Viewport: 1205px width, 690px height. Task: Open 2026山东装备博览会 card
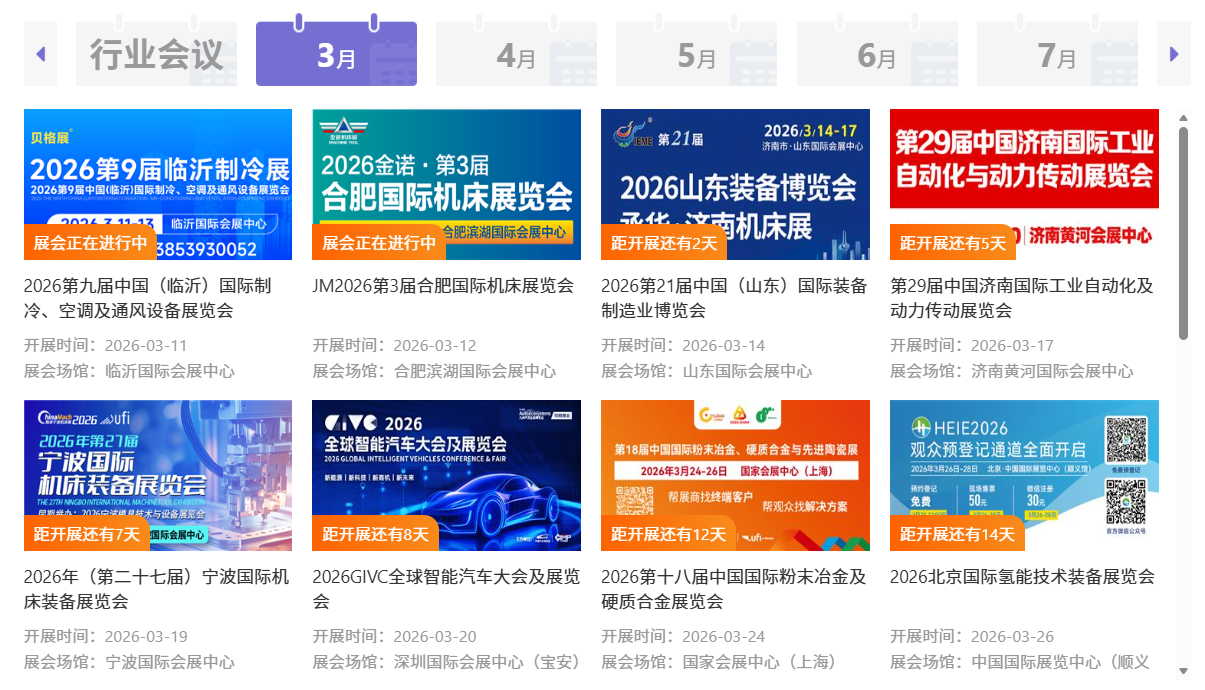click(x=735, y=184)
